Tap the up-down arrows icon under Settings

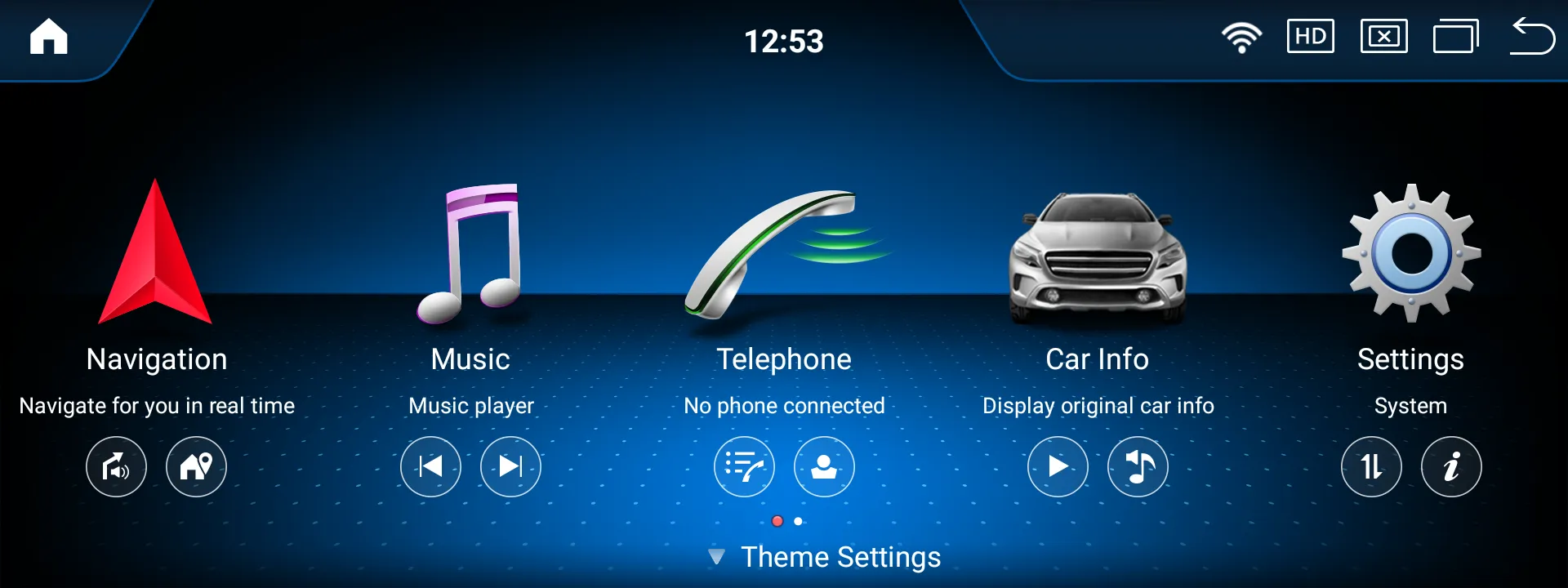[1371, 466]
